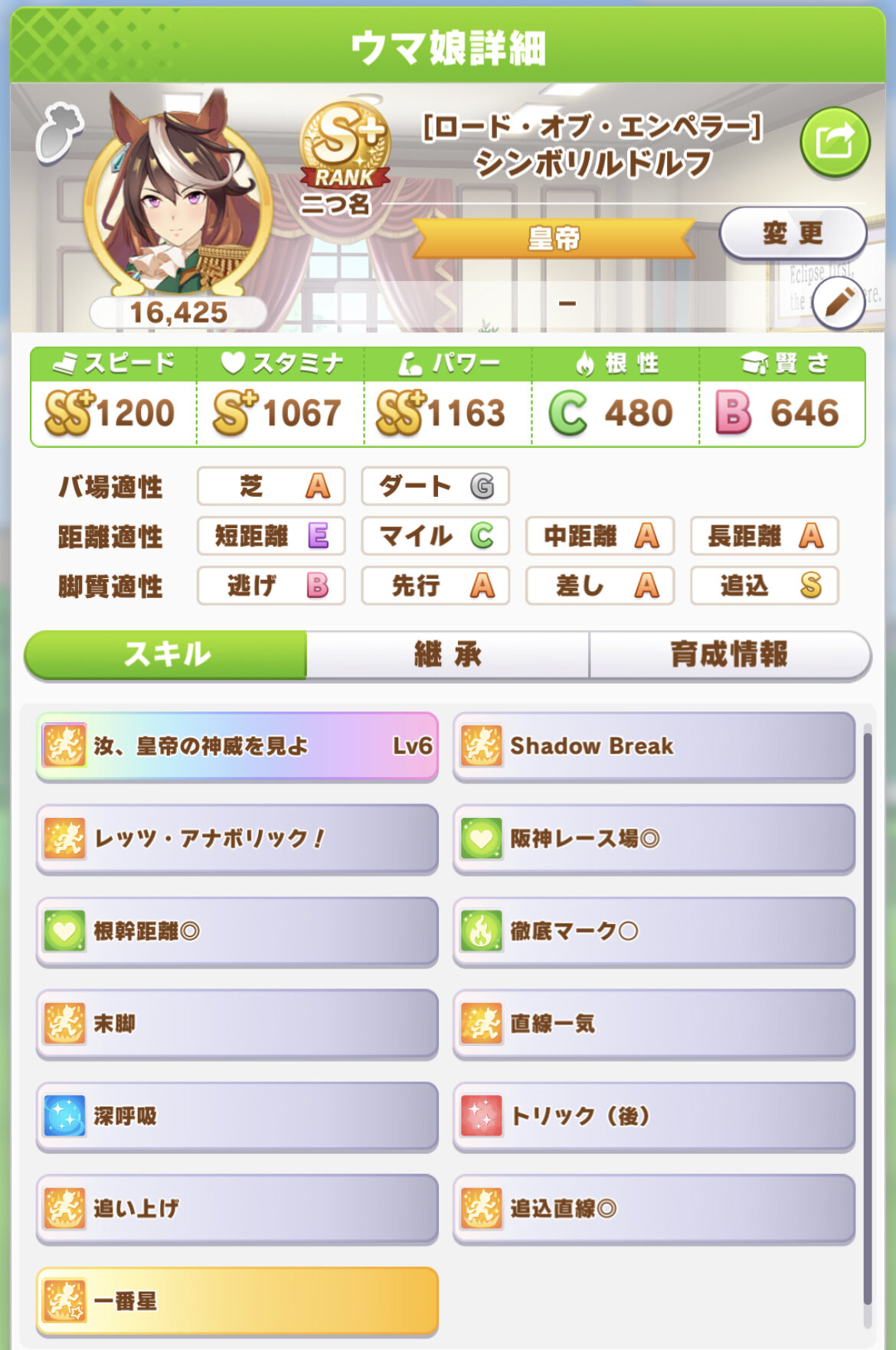Share this Uma Musume's details
Viewport: 896px width, 1350px height.
pyautogui.click(x=835, y=142)
